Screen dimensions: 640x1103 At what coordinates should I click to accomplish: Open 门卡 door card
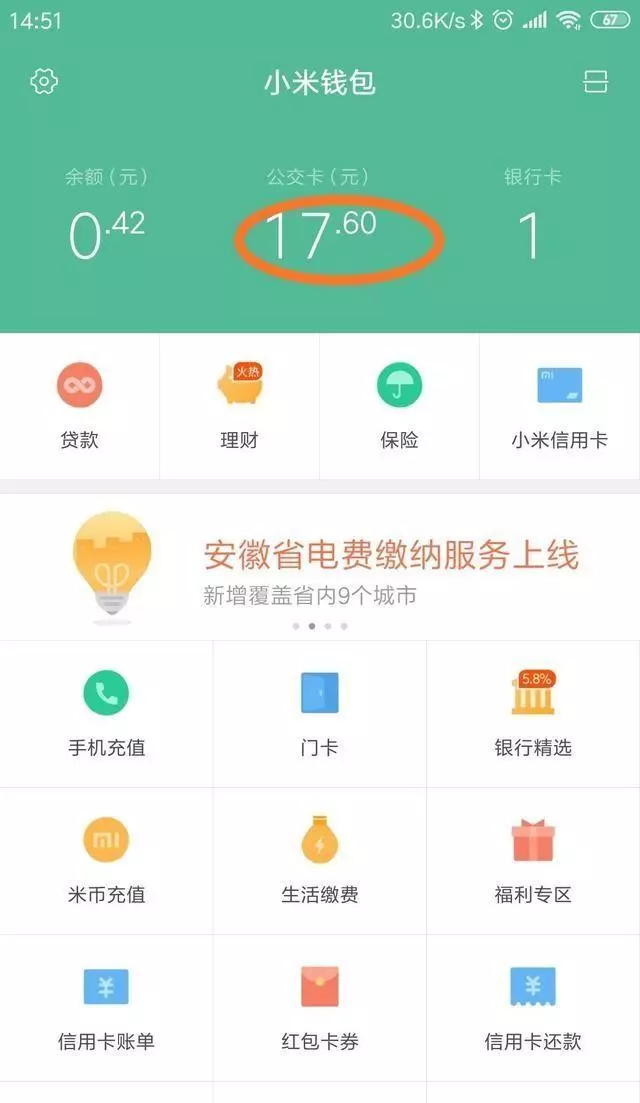(319, 714)
